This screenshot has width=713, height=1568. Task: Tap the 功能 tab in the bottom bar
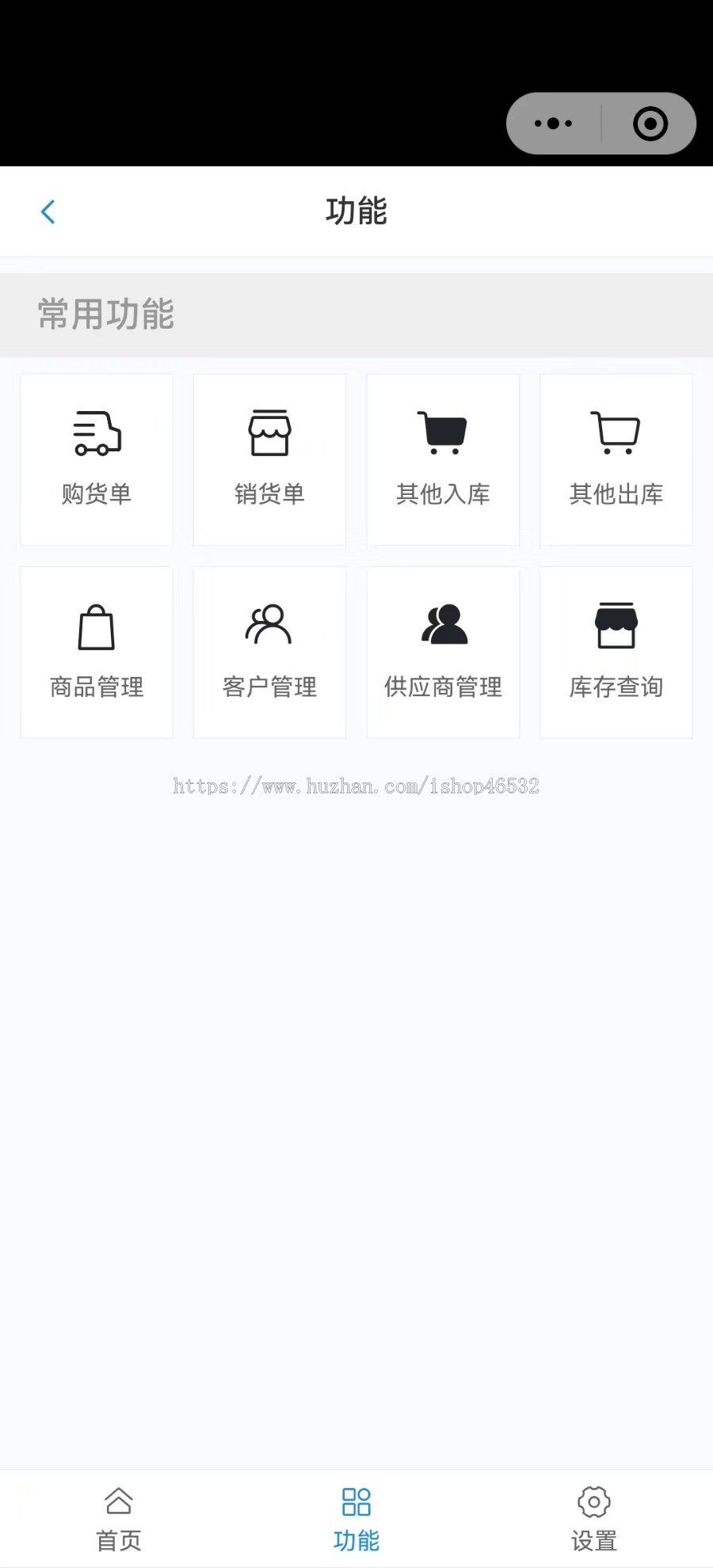coord(356,1519)
